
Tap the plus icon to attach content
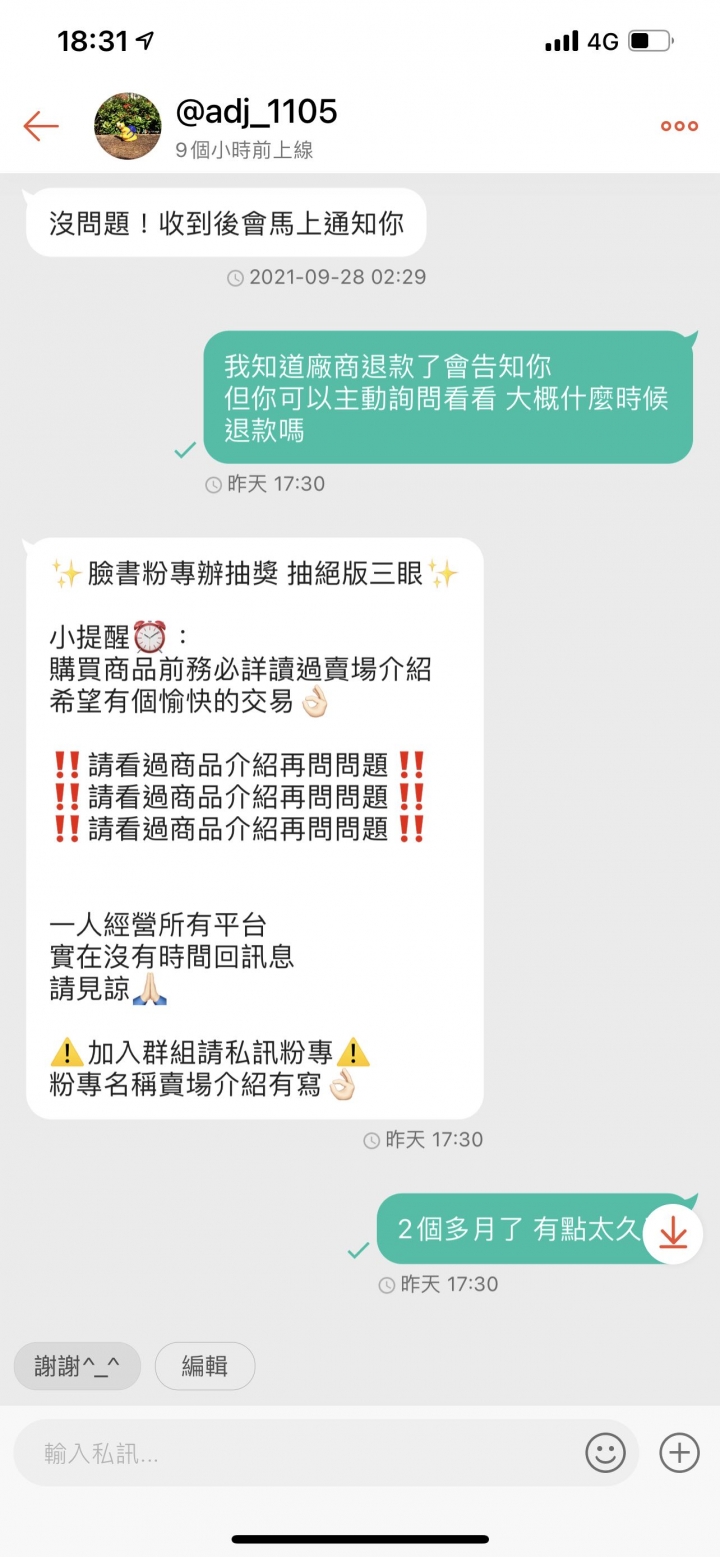[x=678, y=1452]
